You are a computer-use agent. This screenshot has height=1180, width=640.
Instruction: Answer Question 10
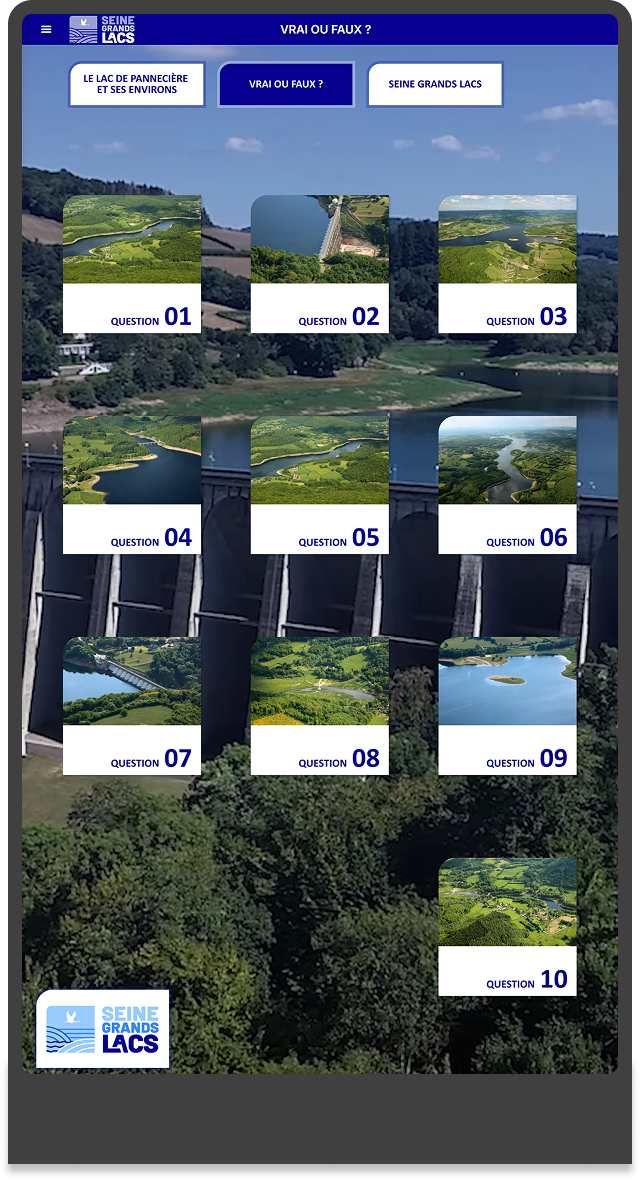point(507,927)
